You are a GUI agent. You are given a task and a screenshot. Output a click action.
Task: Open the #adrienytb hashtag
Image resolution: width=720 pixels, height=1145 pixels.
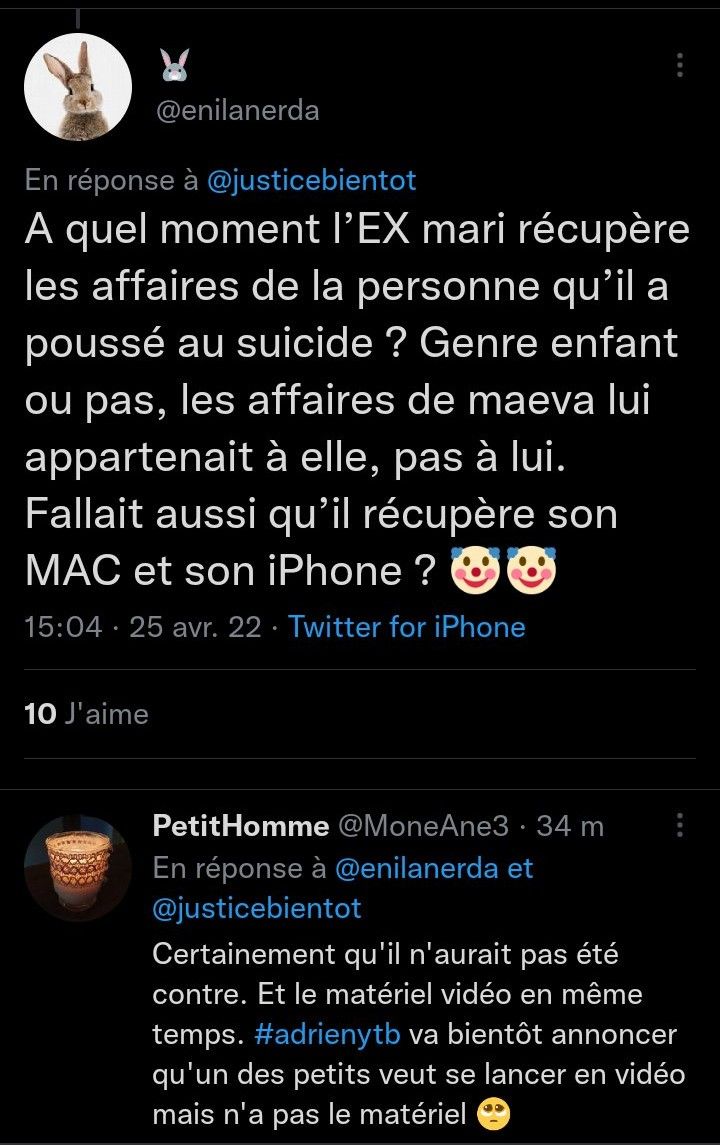[x=328, y=1034]
